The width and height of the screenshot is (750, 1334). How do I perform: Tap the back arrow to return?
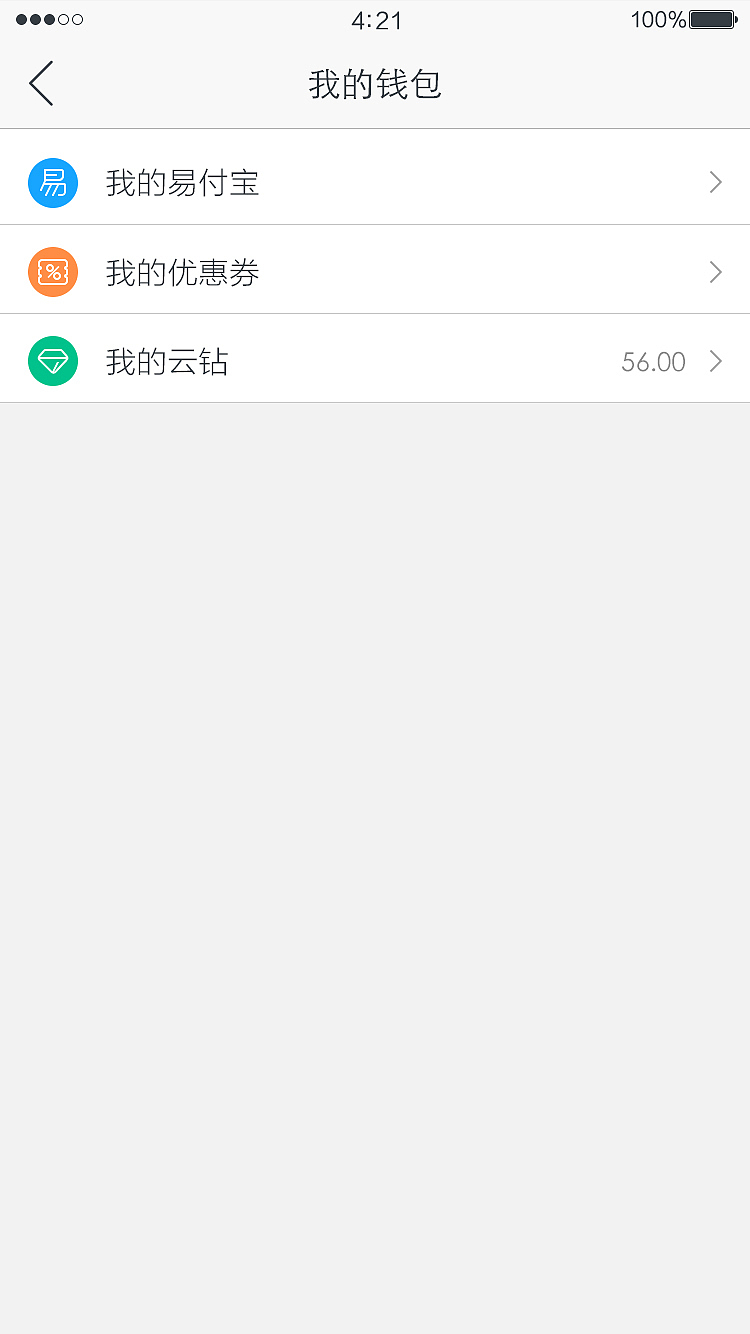(41, 84)
